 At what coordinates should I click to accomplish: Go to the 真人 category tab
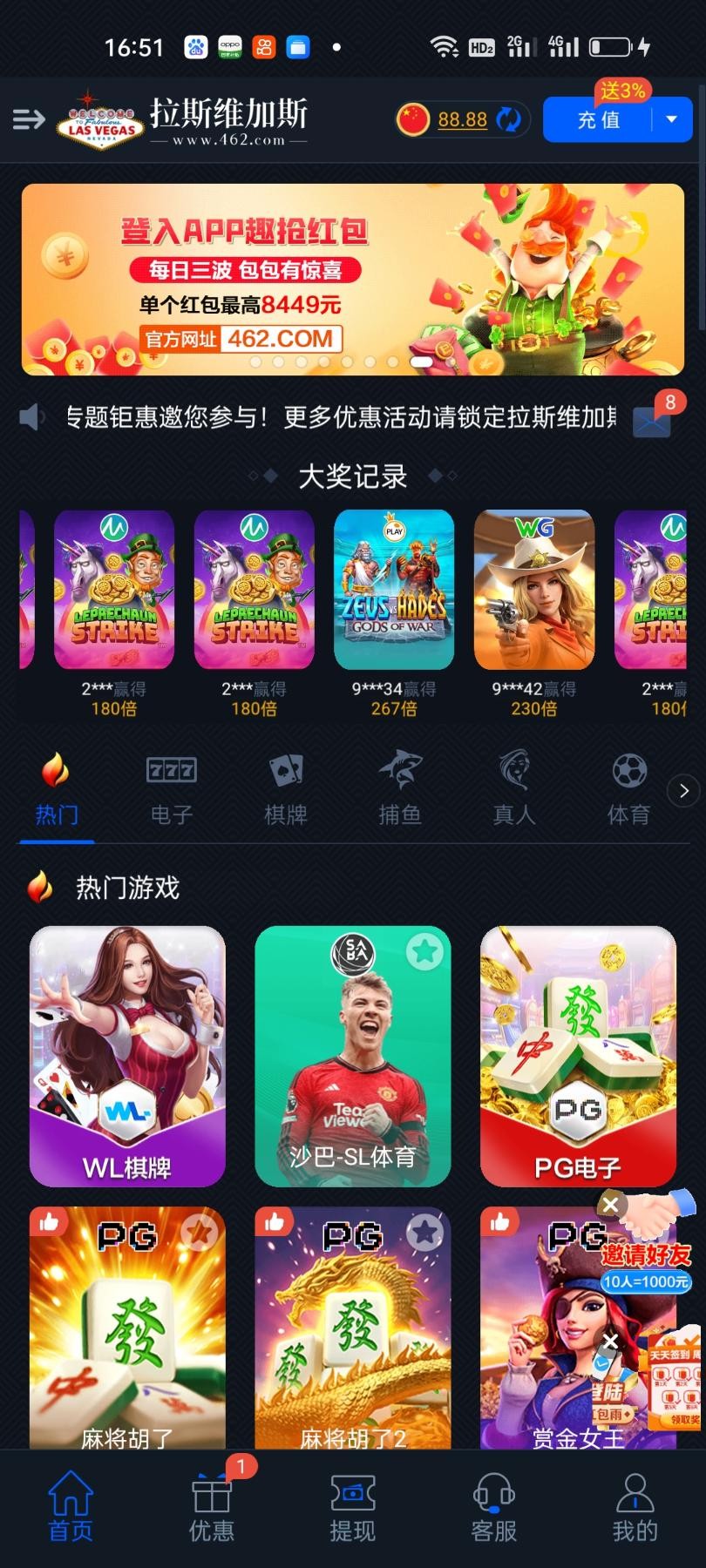click(x=513, y=789)
